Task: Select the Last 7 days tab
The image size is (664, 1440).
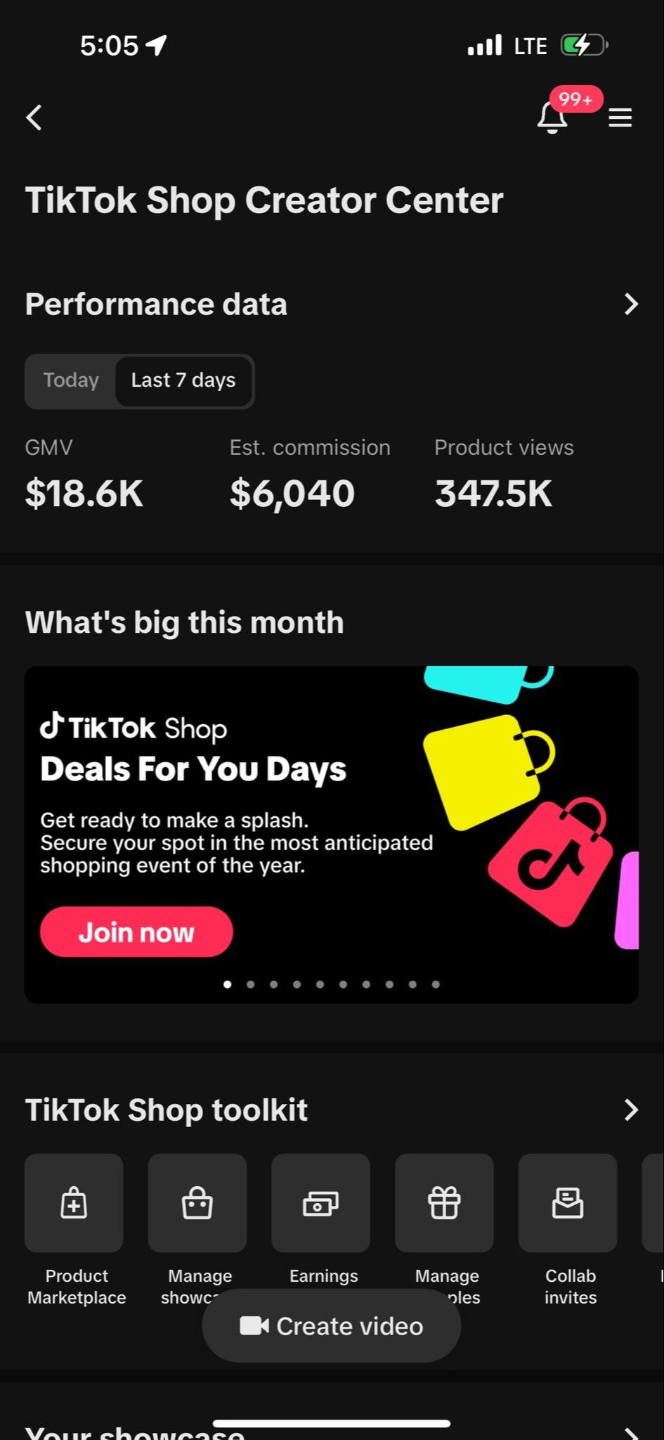Action: (x=183, y=381)
